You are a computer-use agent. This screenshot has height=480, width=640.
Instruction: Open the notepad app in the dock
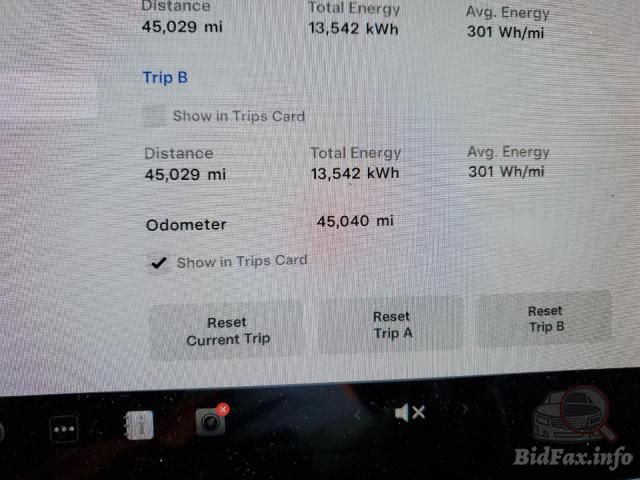pos(139,426)
